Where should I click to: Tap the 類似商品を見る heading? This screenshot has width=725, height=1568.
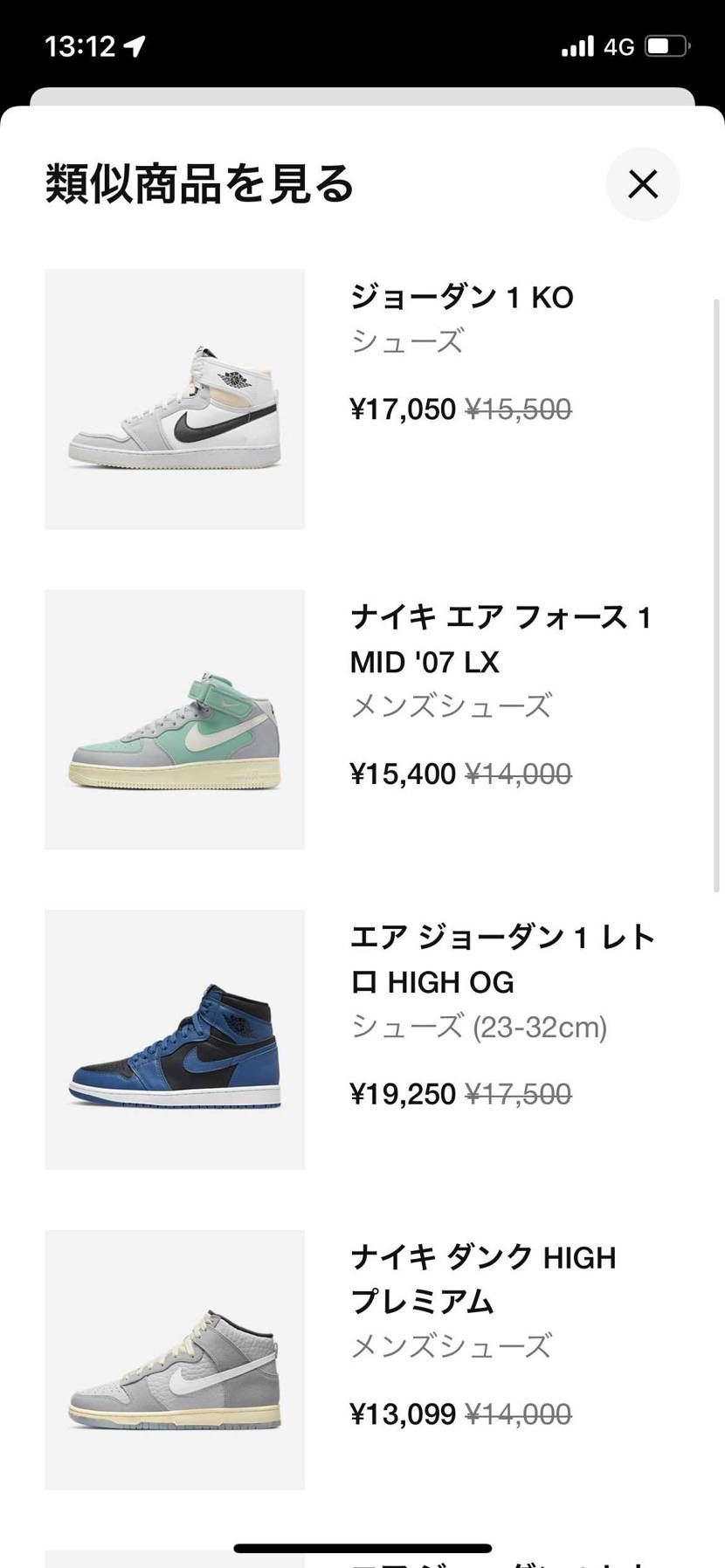197,184
